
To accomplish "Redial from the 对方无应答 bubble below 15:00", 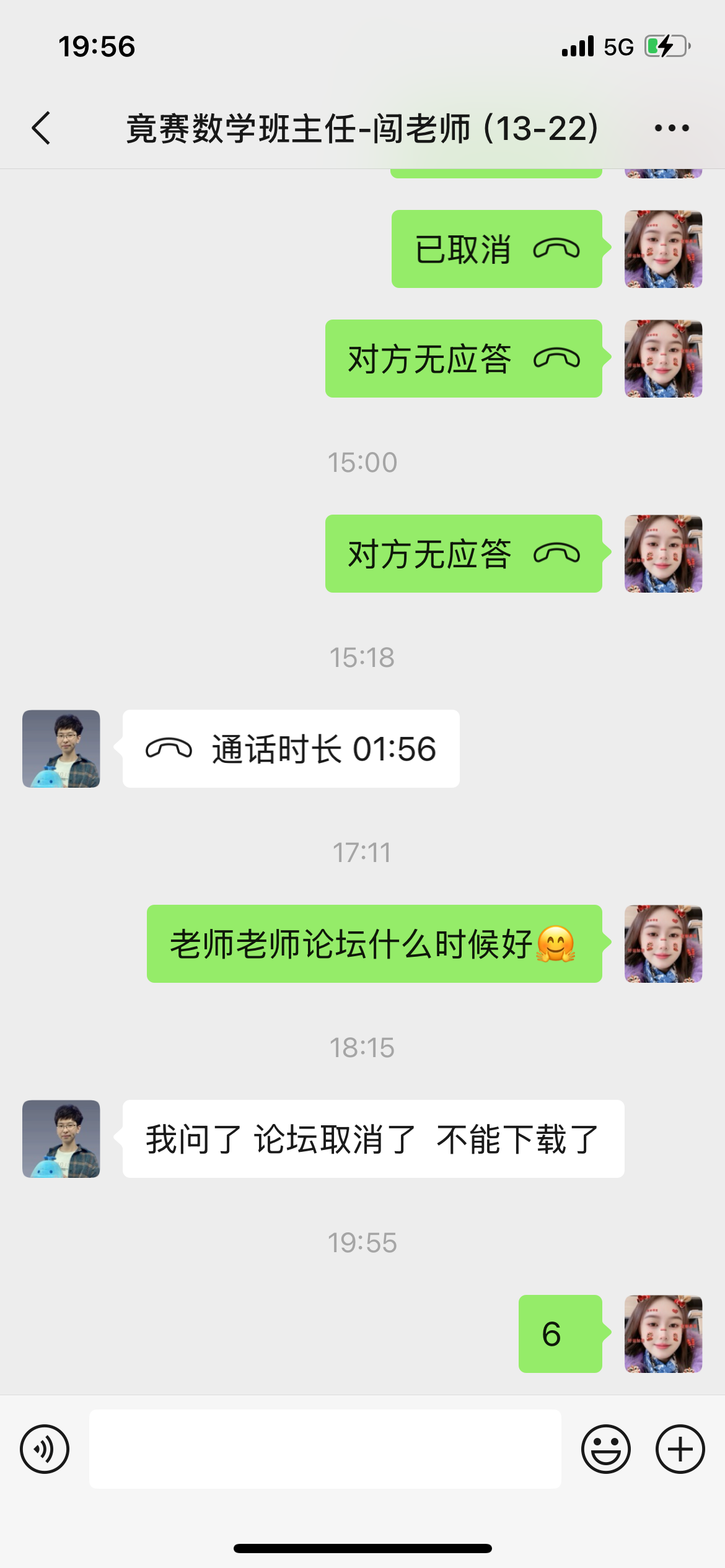I will [464, 554].
